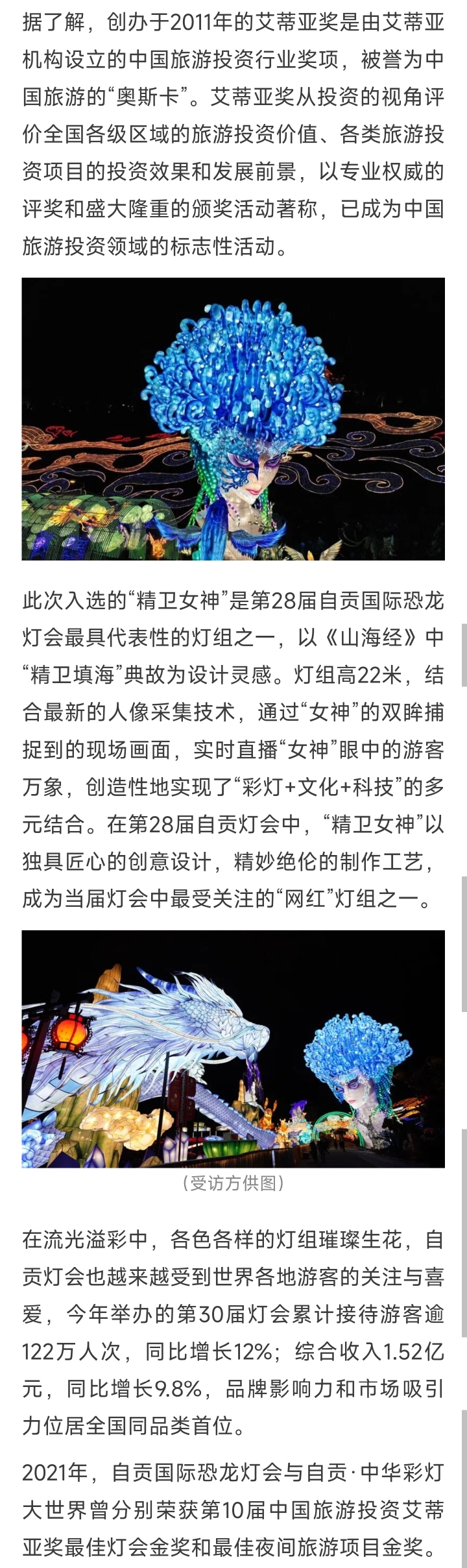Image resolution: width=467 pixels, height=1568 pixels.
Task: Open the blue Jingwei goddess lantern photo
Action: [233, 418]
